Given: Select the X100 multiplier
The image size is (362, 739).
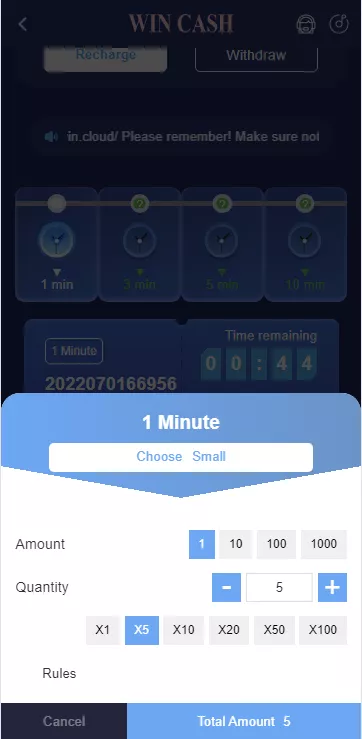Looking at the screenshot, I should pos(323,630).
